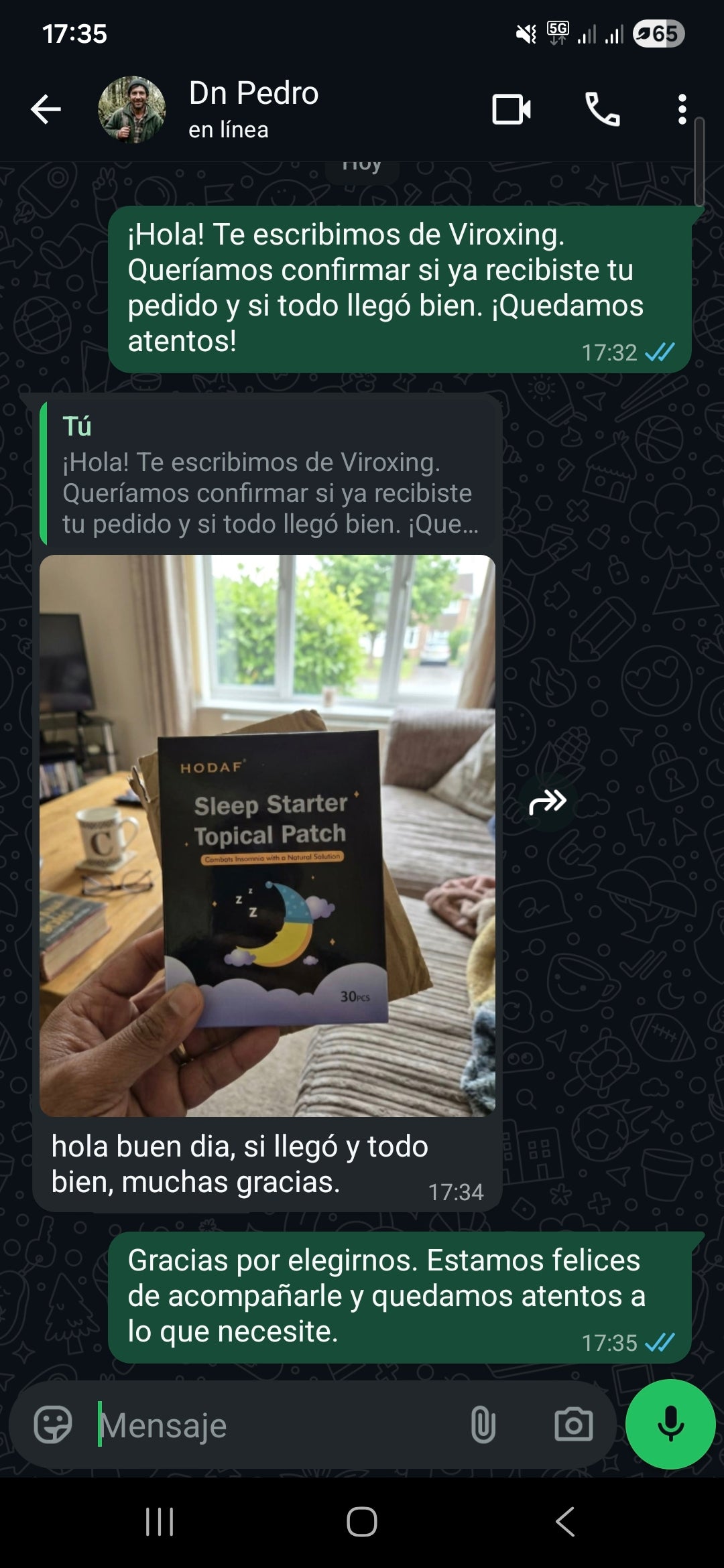
Task: Open the emoji and sticker picker
Action: [x=53, y=1425]
